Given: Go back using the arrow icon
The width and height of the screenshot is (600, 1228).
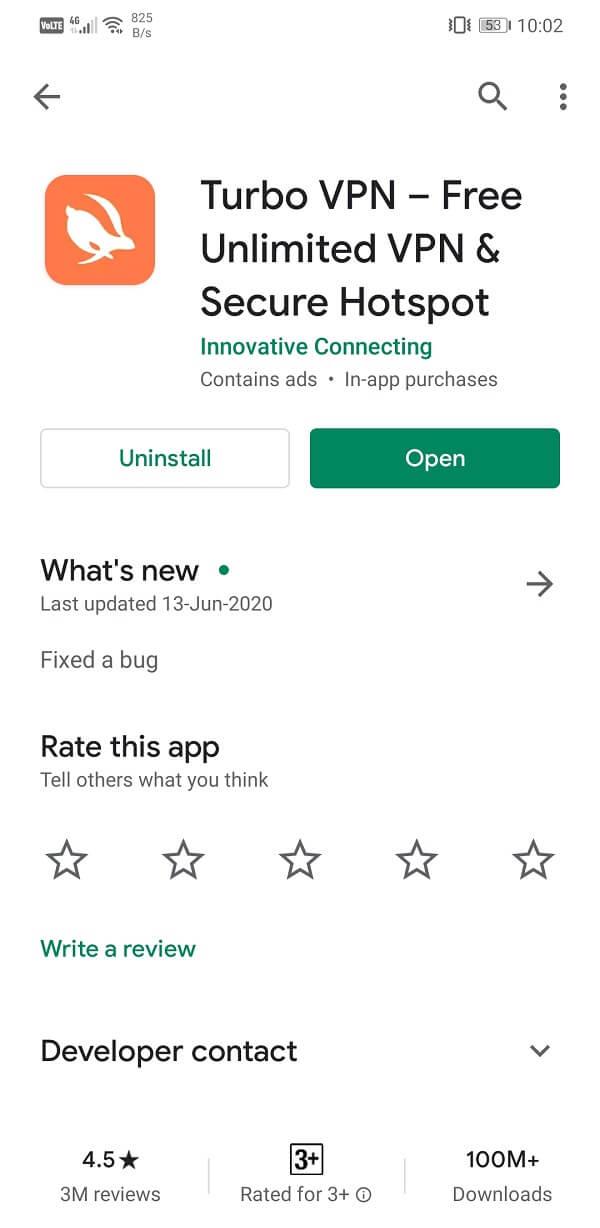Looking at the screenshot, I should point(47,96).
